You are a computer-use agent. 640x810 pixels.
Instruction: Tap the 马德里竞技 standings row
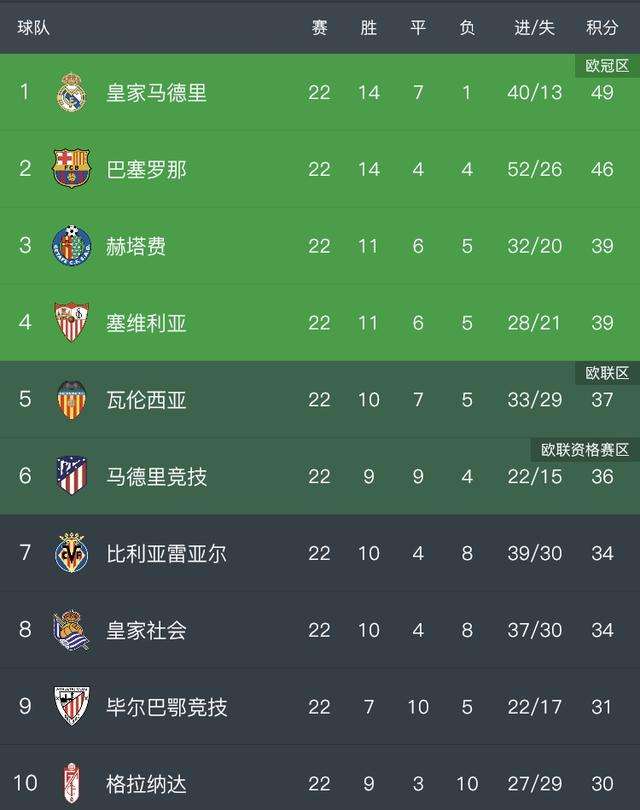point(157,476)
